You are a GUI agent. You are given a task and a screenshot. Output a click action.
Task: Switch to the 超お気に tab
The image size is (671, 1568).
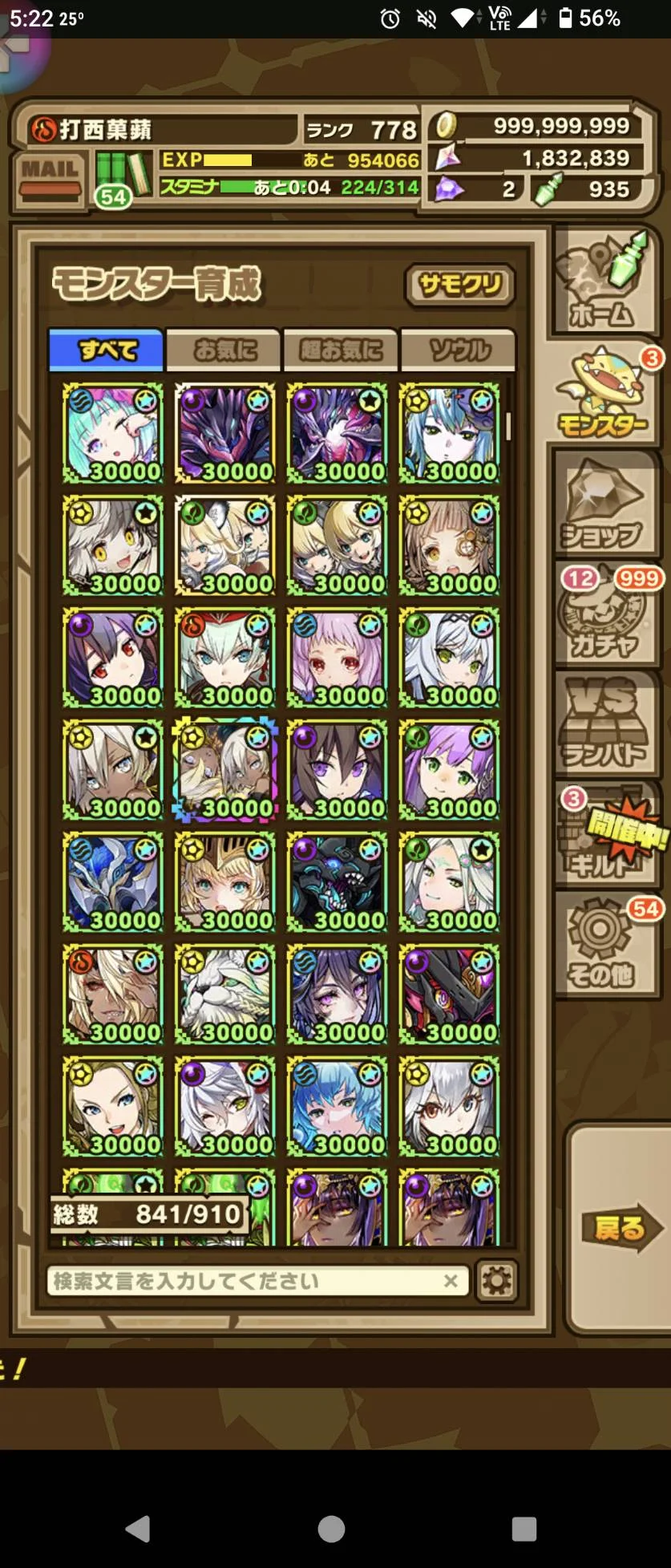341,350
